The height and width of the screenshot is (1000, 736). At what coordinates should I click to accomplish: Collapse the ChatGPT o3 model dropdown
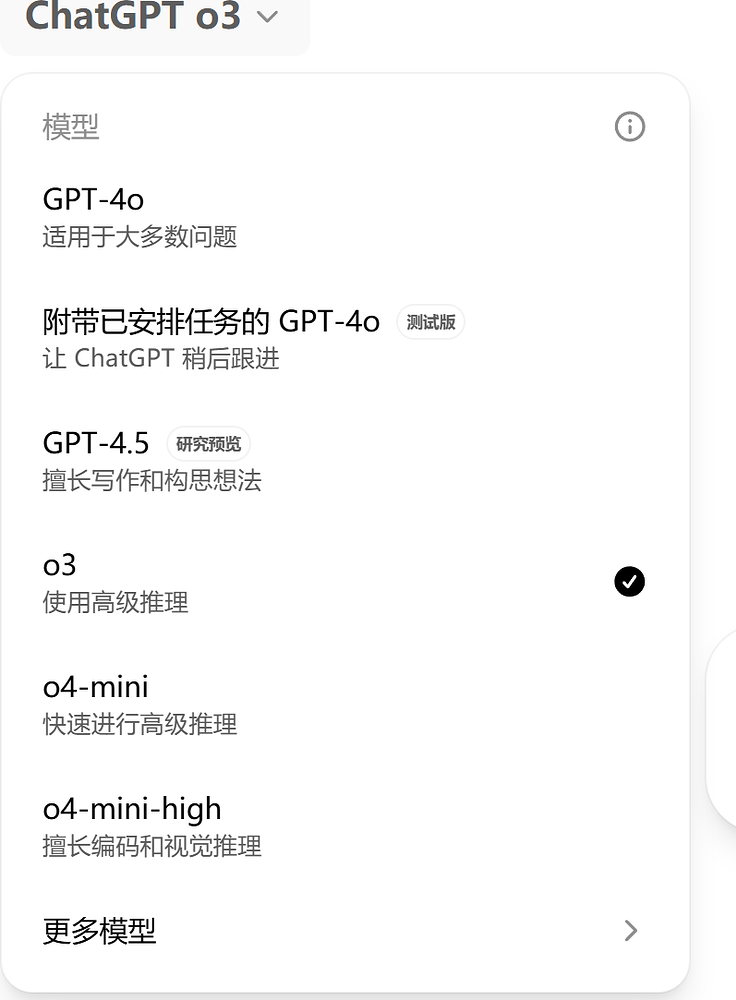tap(152, 17)
